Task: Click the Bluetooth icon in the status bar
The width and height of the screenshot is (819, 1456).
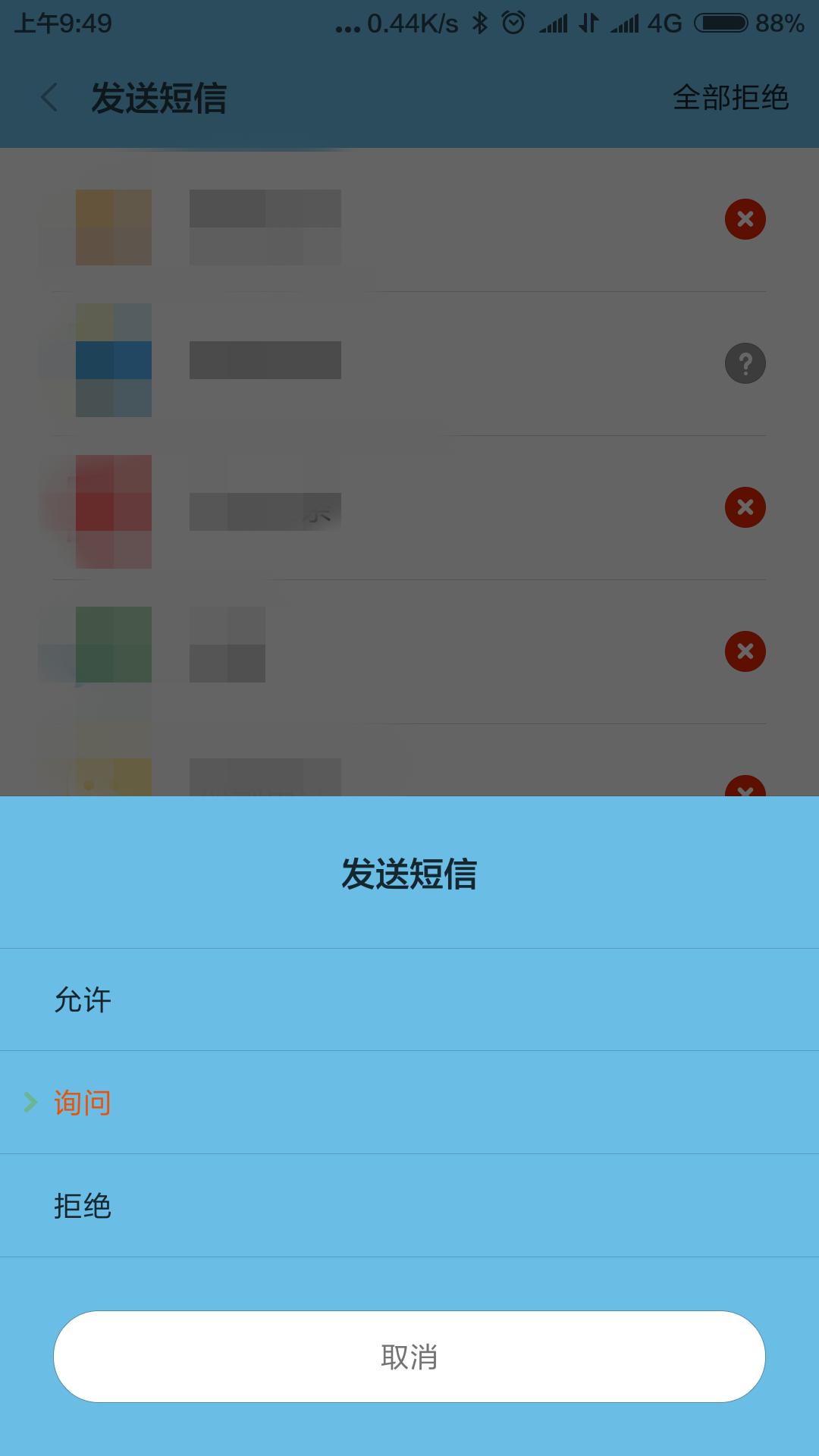Action: pyautogui.click(x=480, y=23)
